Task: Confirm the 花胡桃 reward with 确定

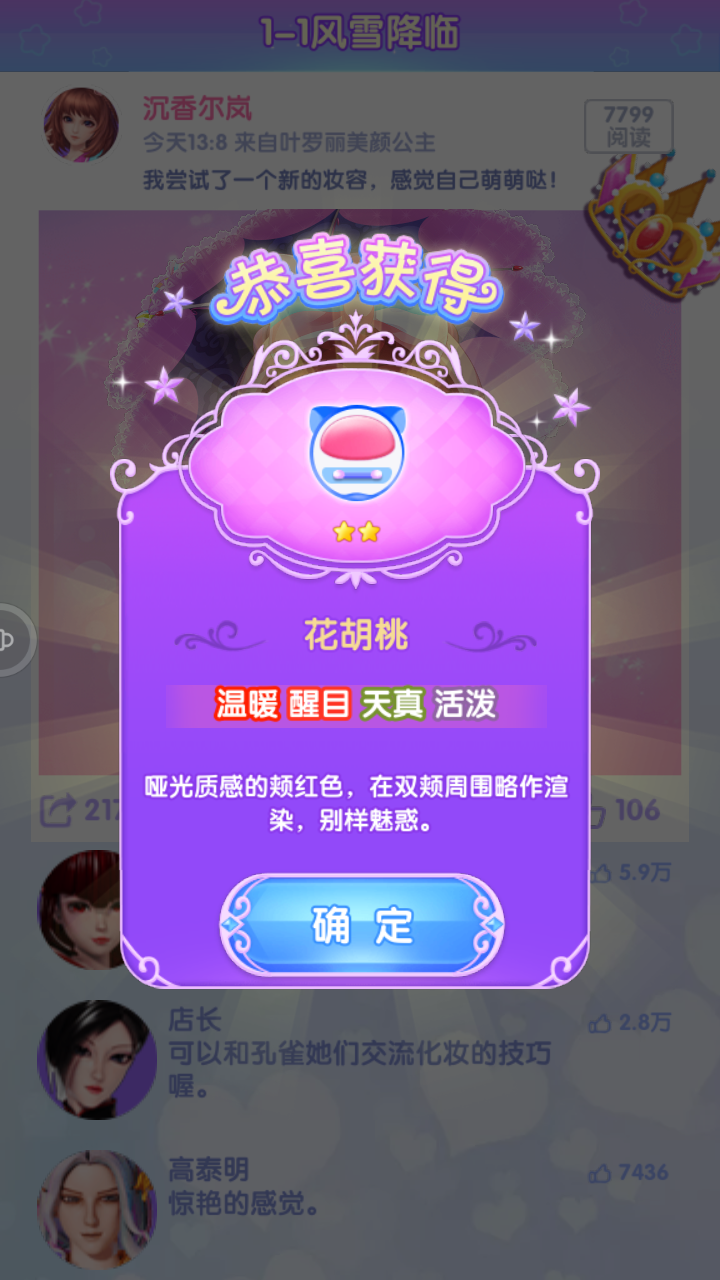Action: pyautogui.click(x=361, y=926)
